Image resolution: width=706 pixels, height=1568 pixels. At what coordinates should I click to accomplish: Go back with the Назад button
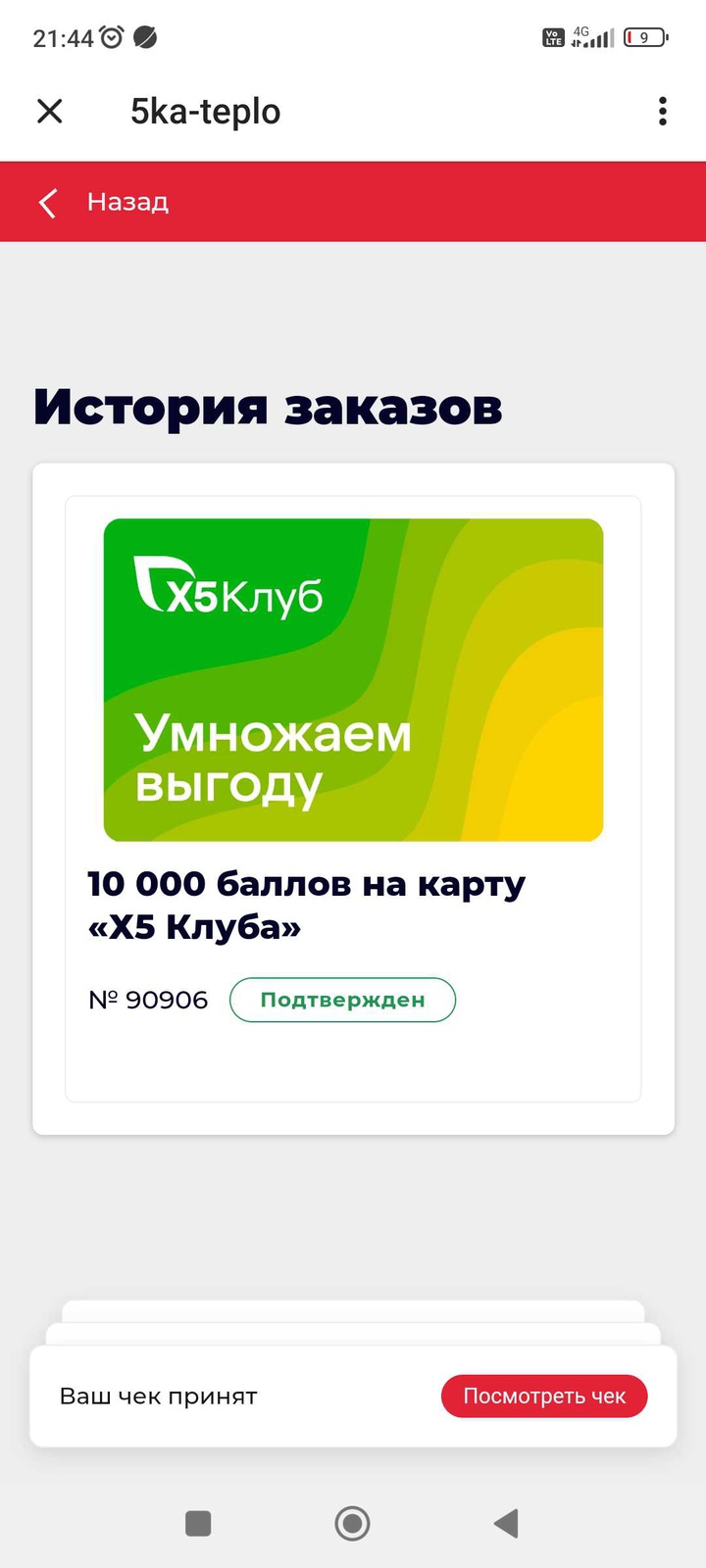tap(103, 202)
